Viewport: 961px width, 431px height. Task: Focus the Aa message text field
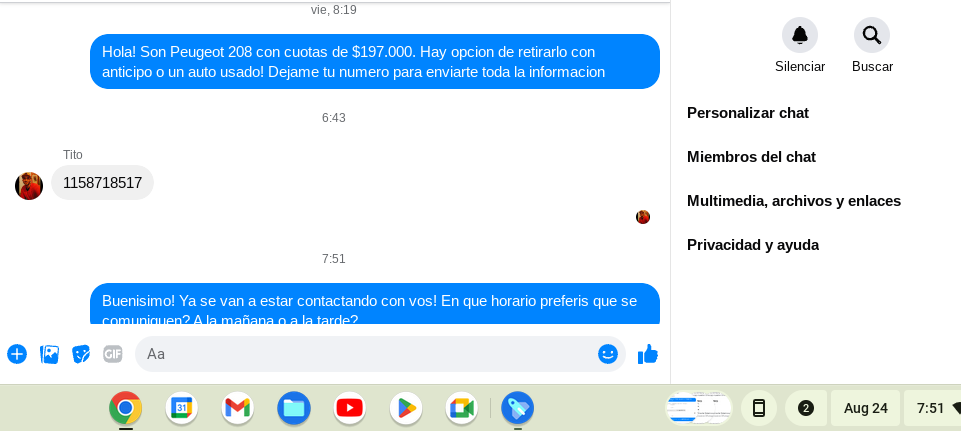[365, 354]
